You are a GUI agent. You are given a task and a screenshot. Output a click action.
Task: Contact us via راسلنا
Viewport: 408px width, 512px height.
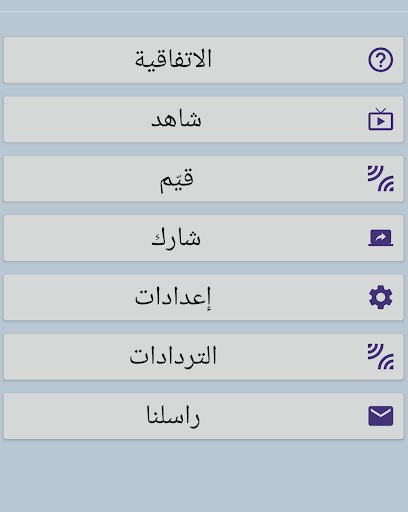[x=204, y=416]
